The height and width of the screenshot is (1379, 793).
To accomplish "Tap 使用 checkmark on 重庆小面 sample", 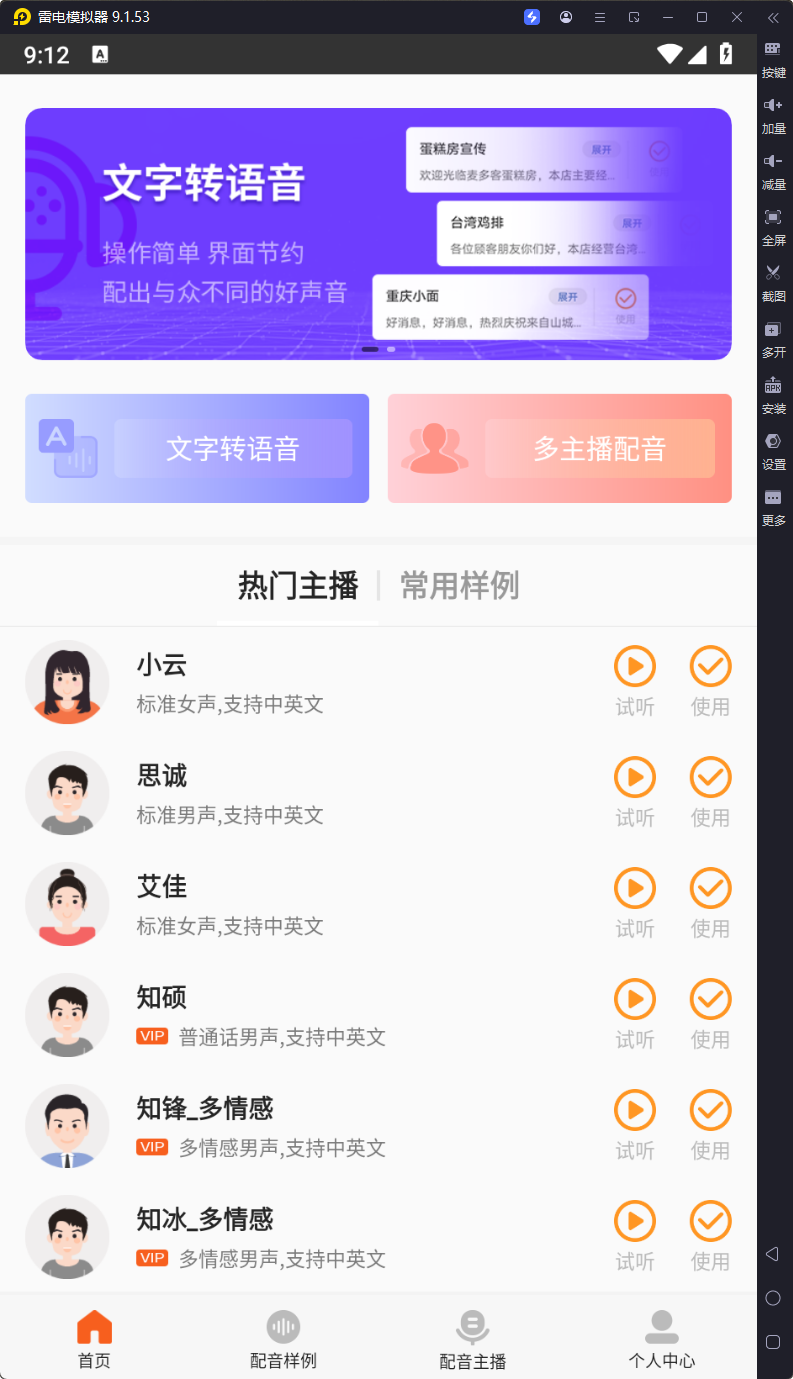I will click(x=625, y=297).
